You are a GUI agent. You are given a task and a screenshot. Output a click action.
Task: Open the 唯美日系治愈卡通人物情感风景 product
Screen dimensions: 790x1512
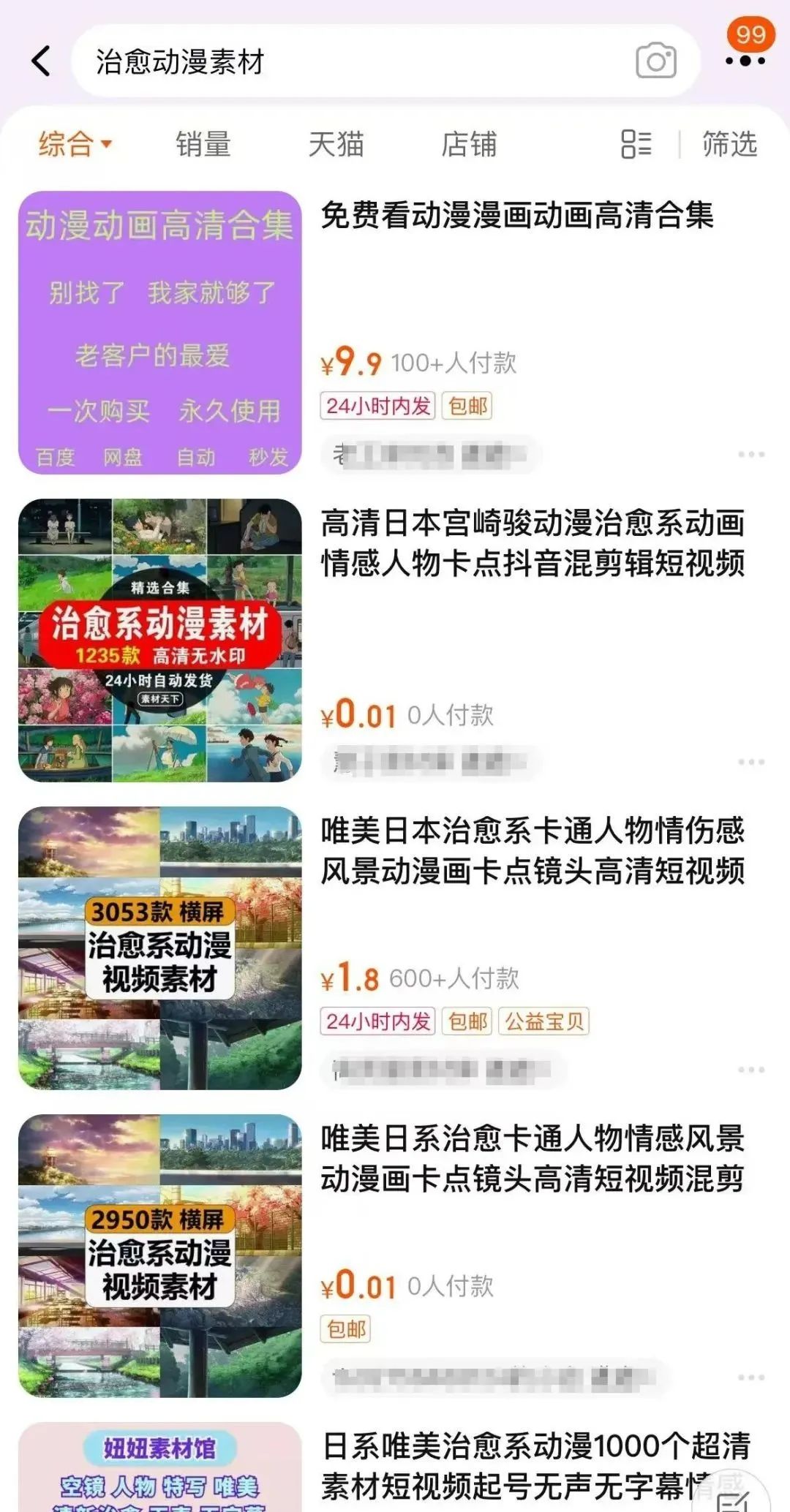coord(533,1158)
